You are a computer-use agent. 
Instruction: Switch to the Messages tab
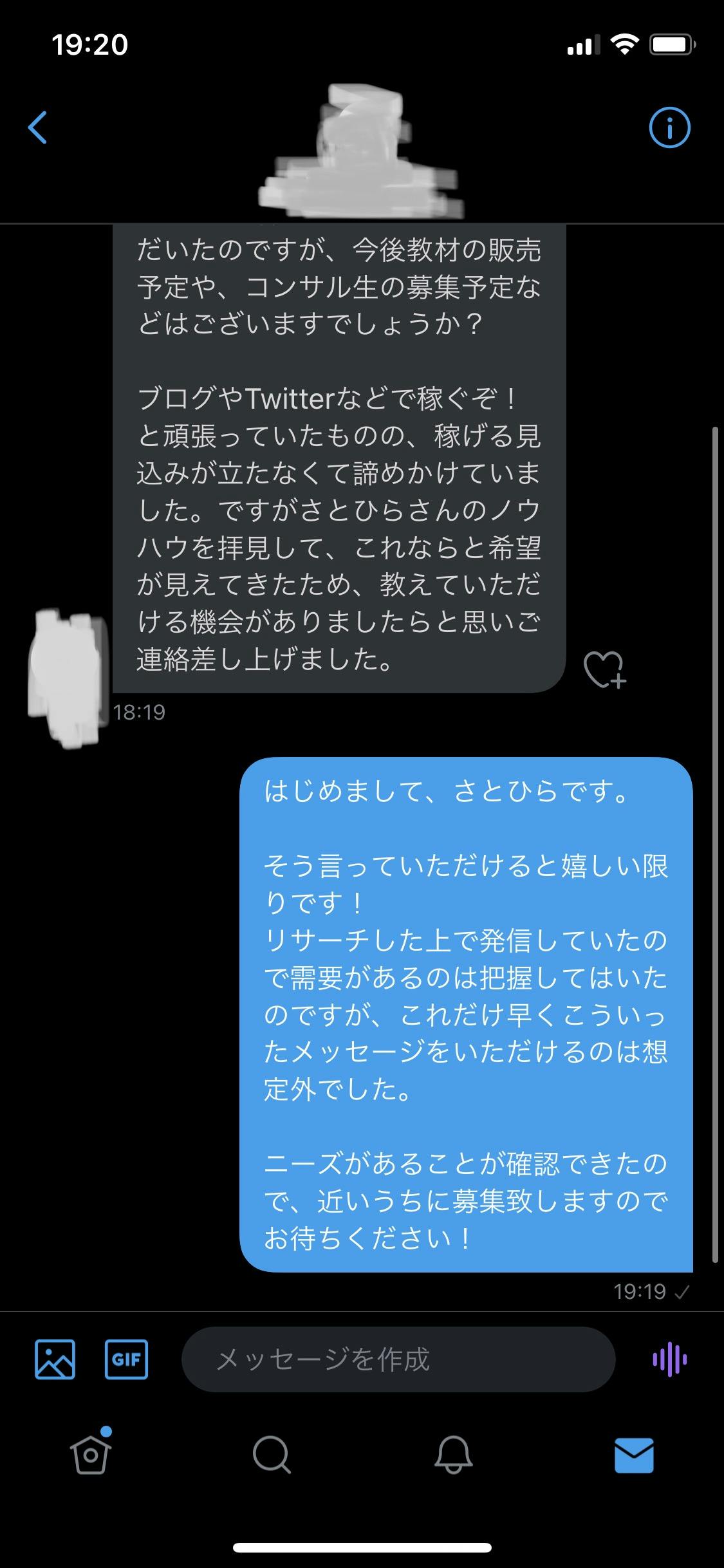click(x=634, y=1454)
